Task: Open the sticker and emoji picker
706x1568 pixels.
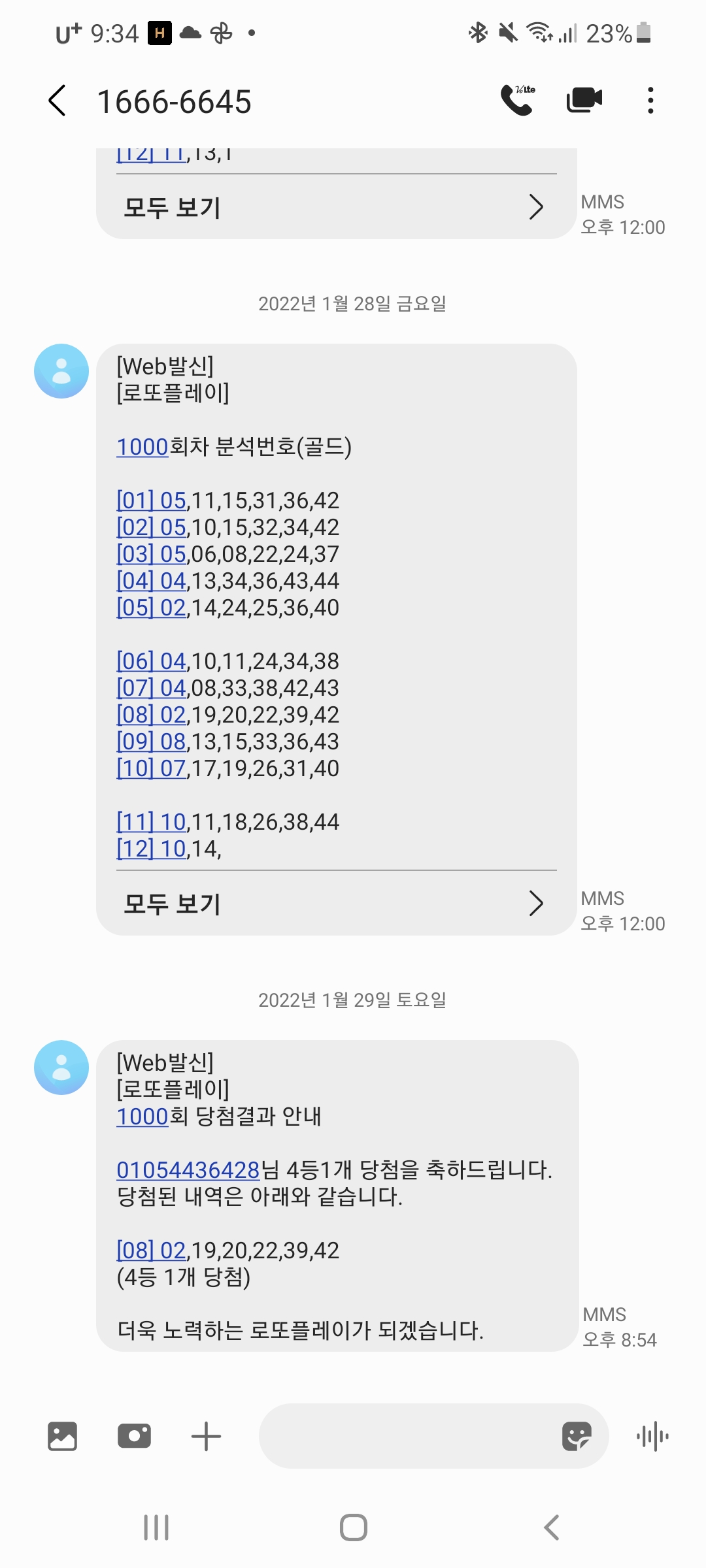Action: click(x=577, y=1436)
